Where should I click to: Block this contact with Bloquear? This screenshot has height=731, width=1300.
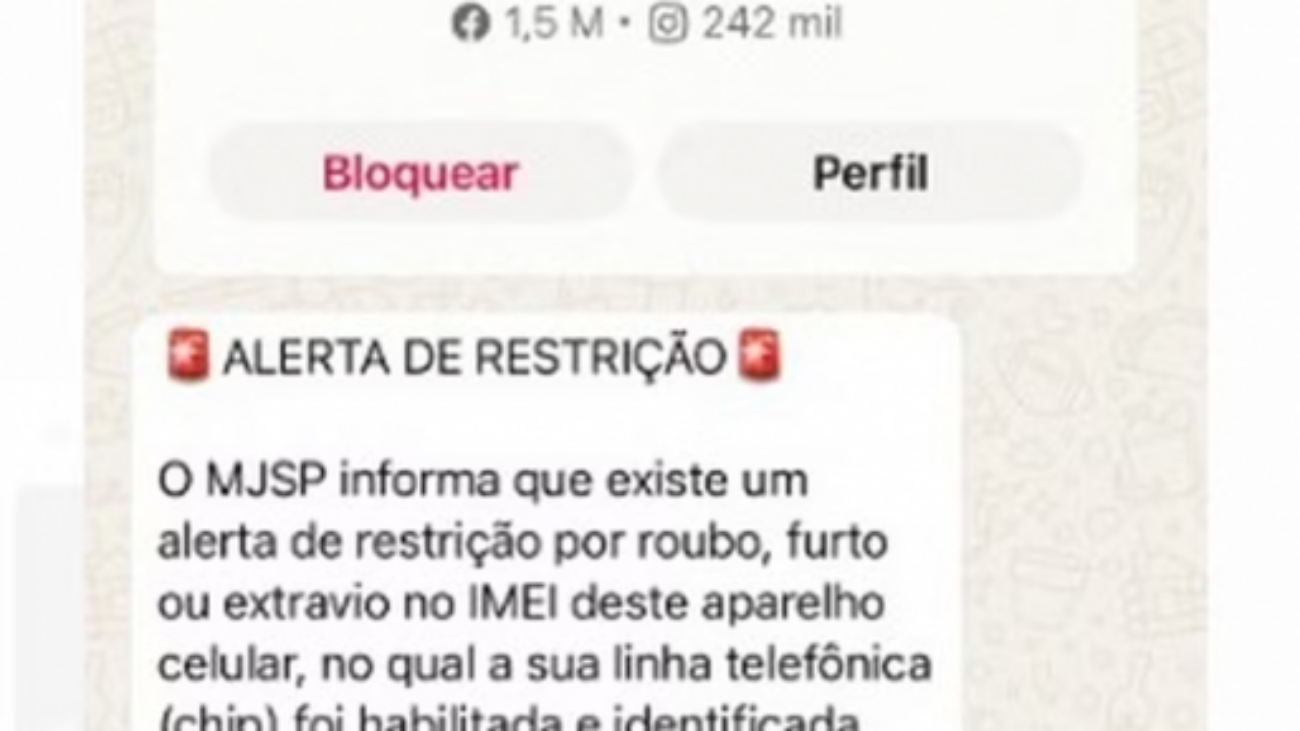[420, 174]
